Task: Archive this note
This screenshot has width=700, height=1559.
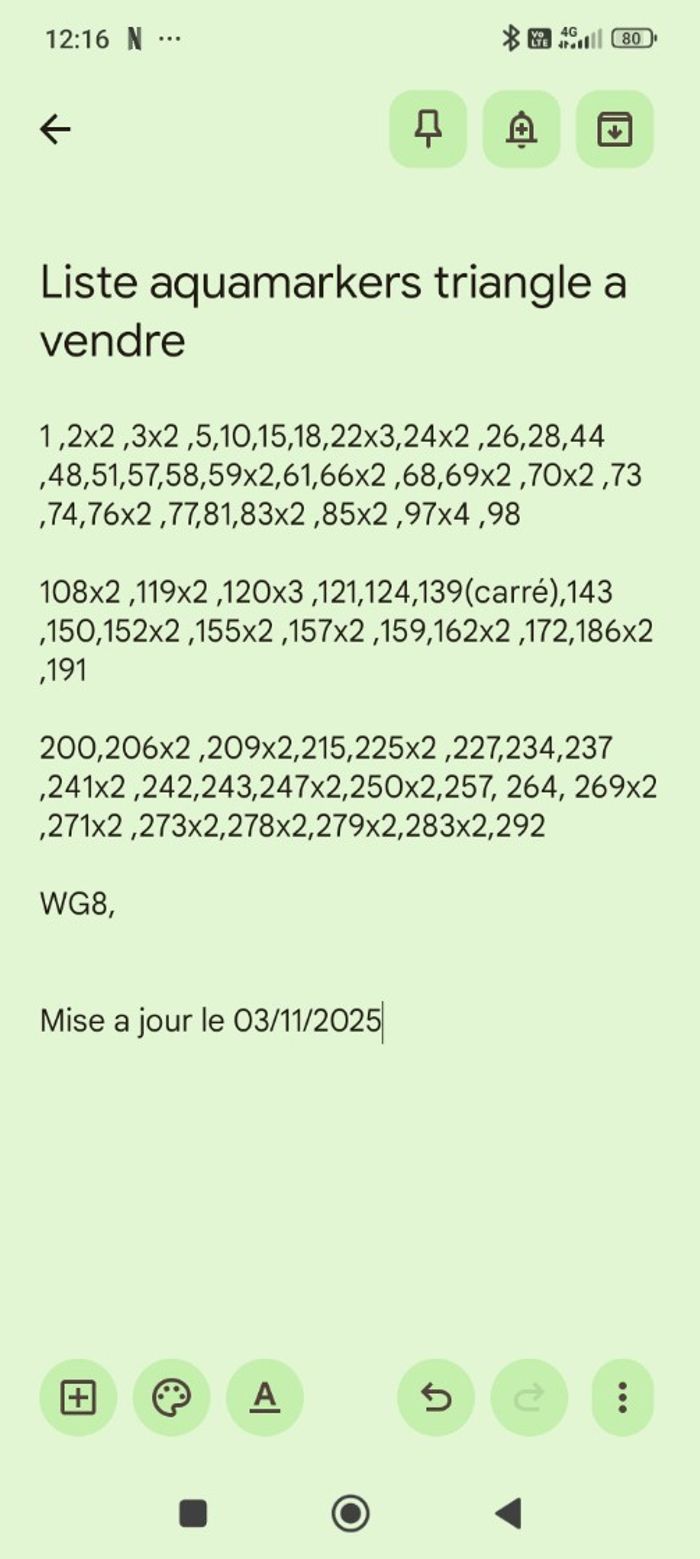Action: click(x=614, y=129)
